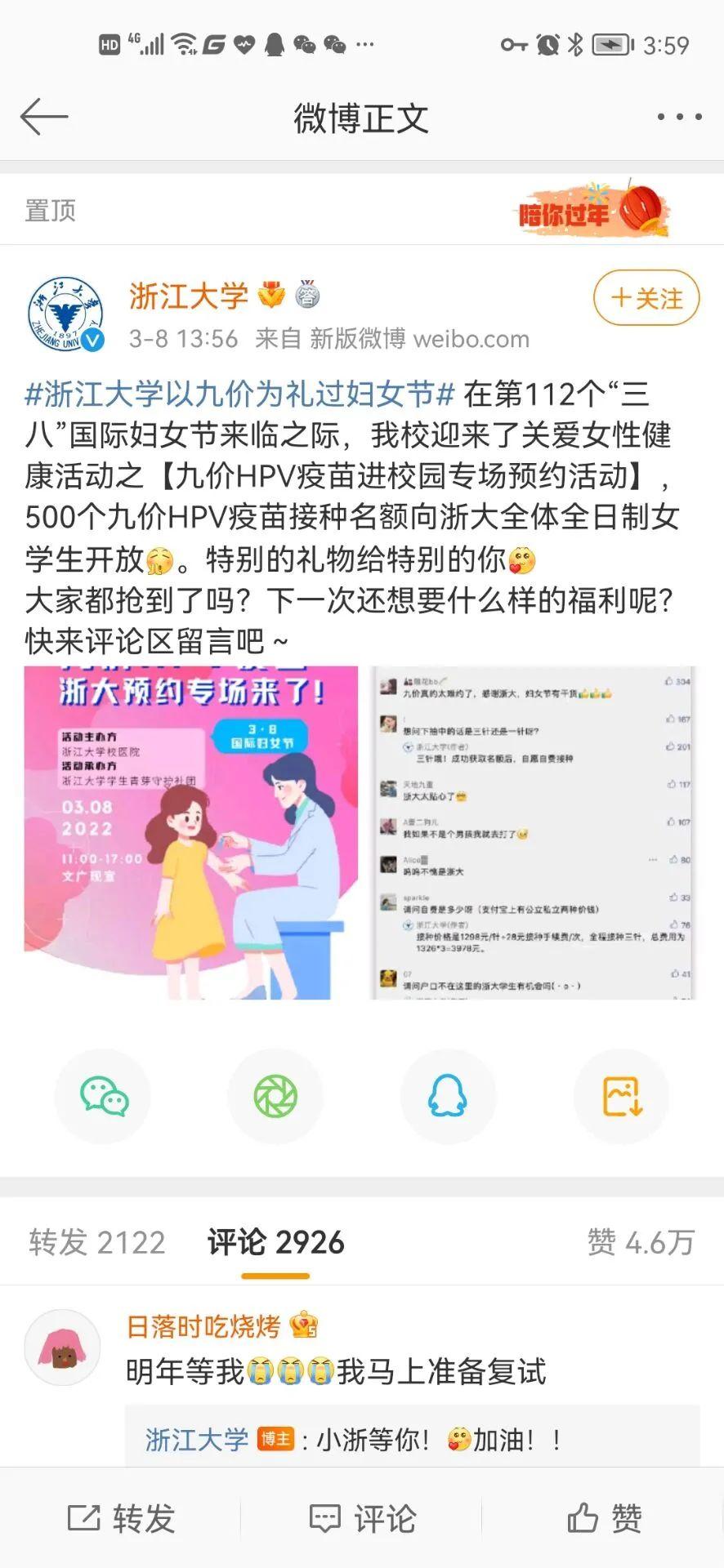Go back using the arrow icon

44,117
